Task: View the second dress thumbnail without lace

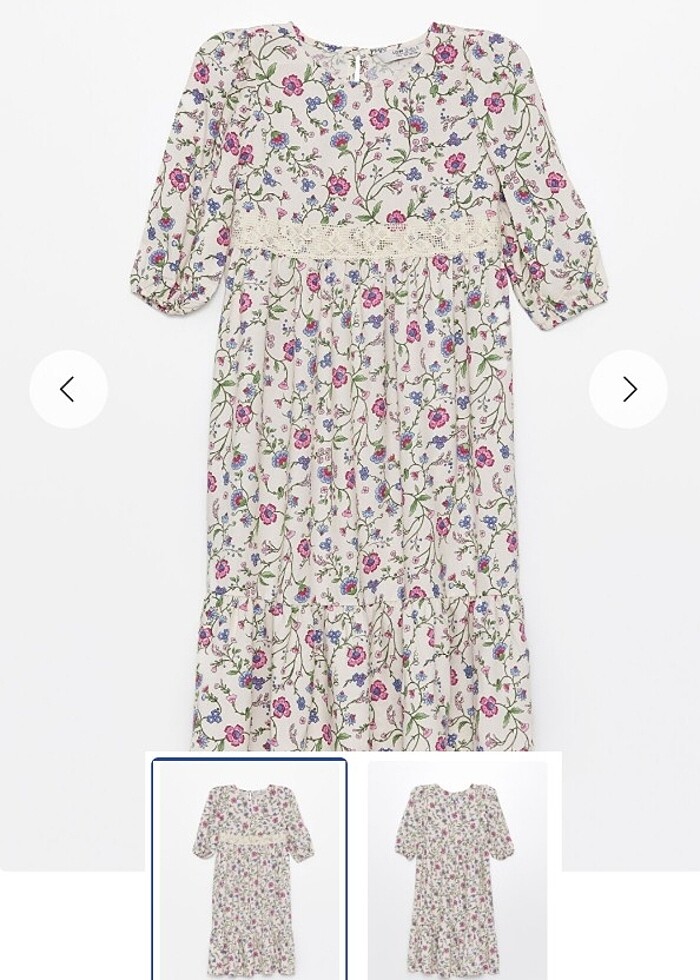Action: (457, 868)
